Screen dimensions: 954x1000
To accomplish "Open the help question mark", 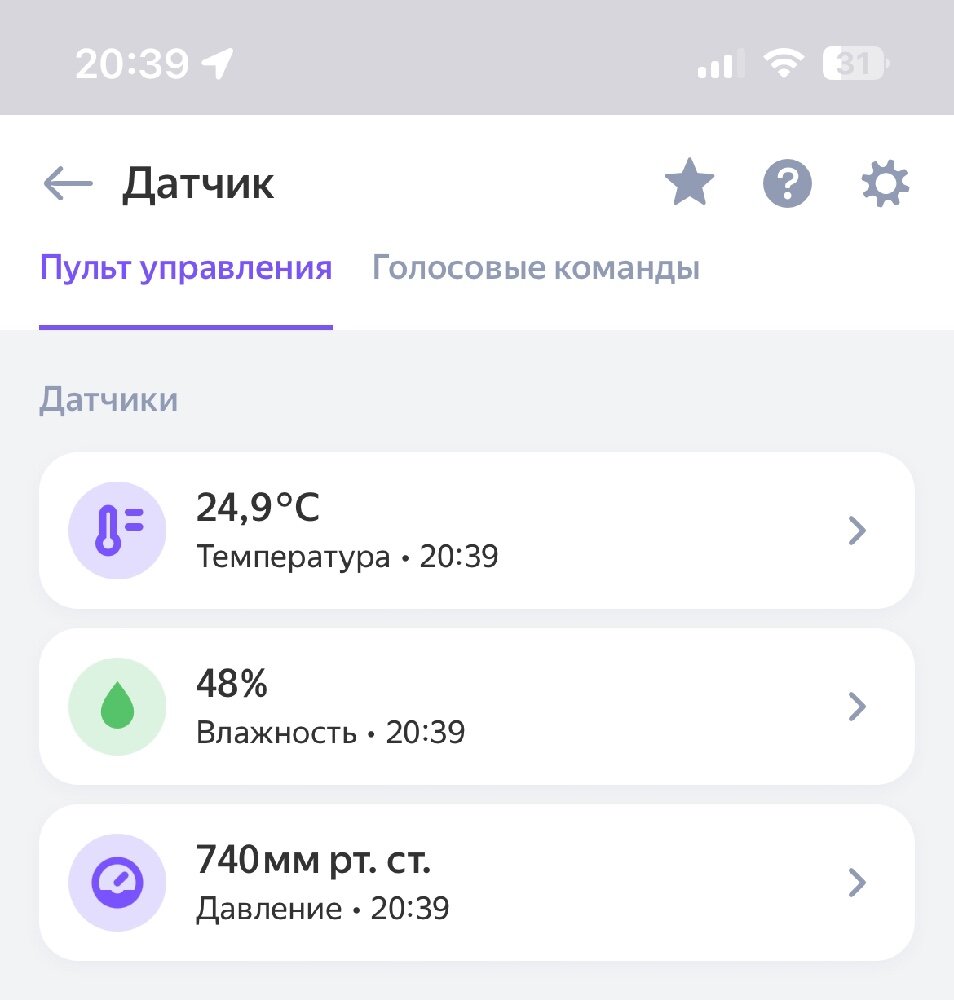I will [x=788, y=184].
